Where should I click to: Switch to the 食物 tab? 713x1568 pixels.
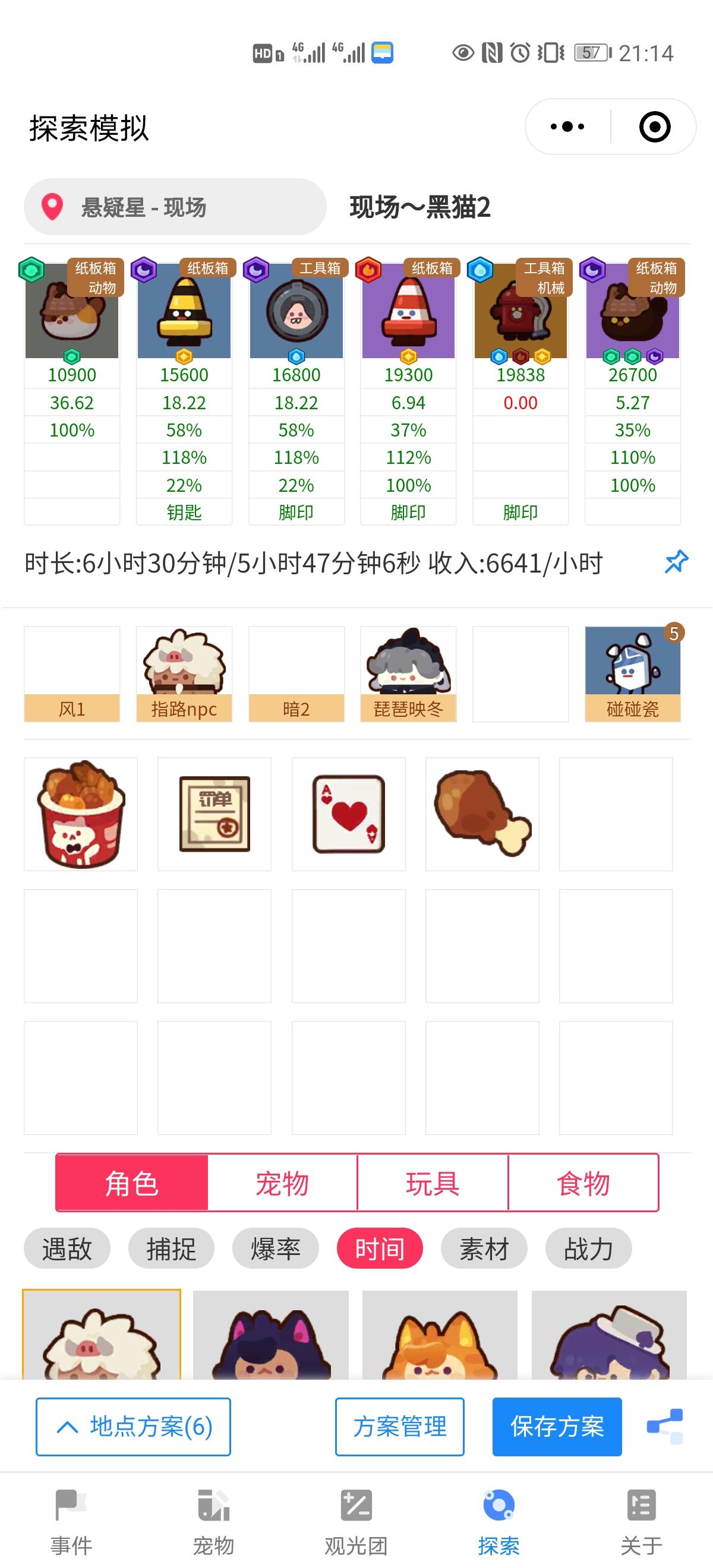tap(583, 1182)
